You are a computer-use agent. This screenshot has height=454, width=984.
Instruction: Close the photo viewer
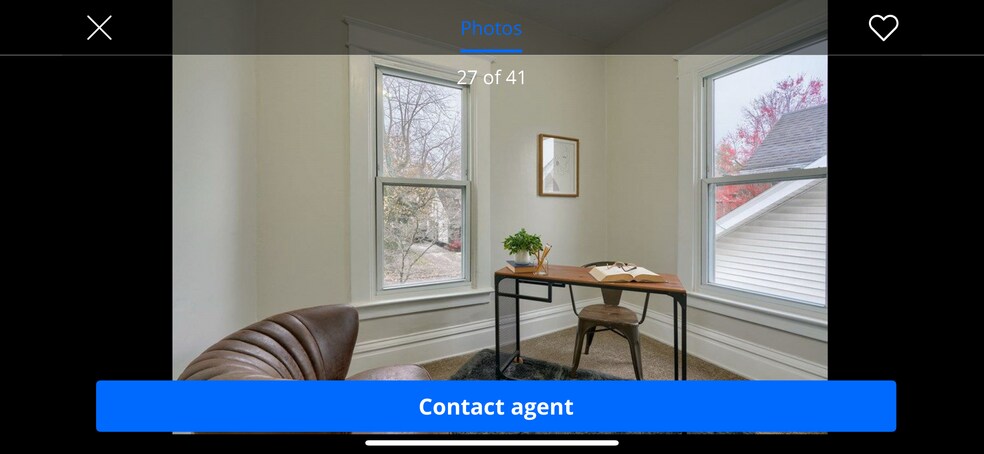(x=99, y=28)
